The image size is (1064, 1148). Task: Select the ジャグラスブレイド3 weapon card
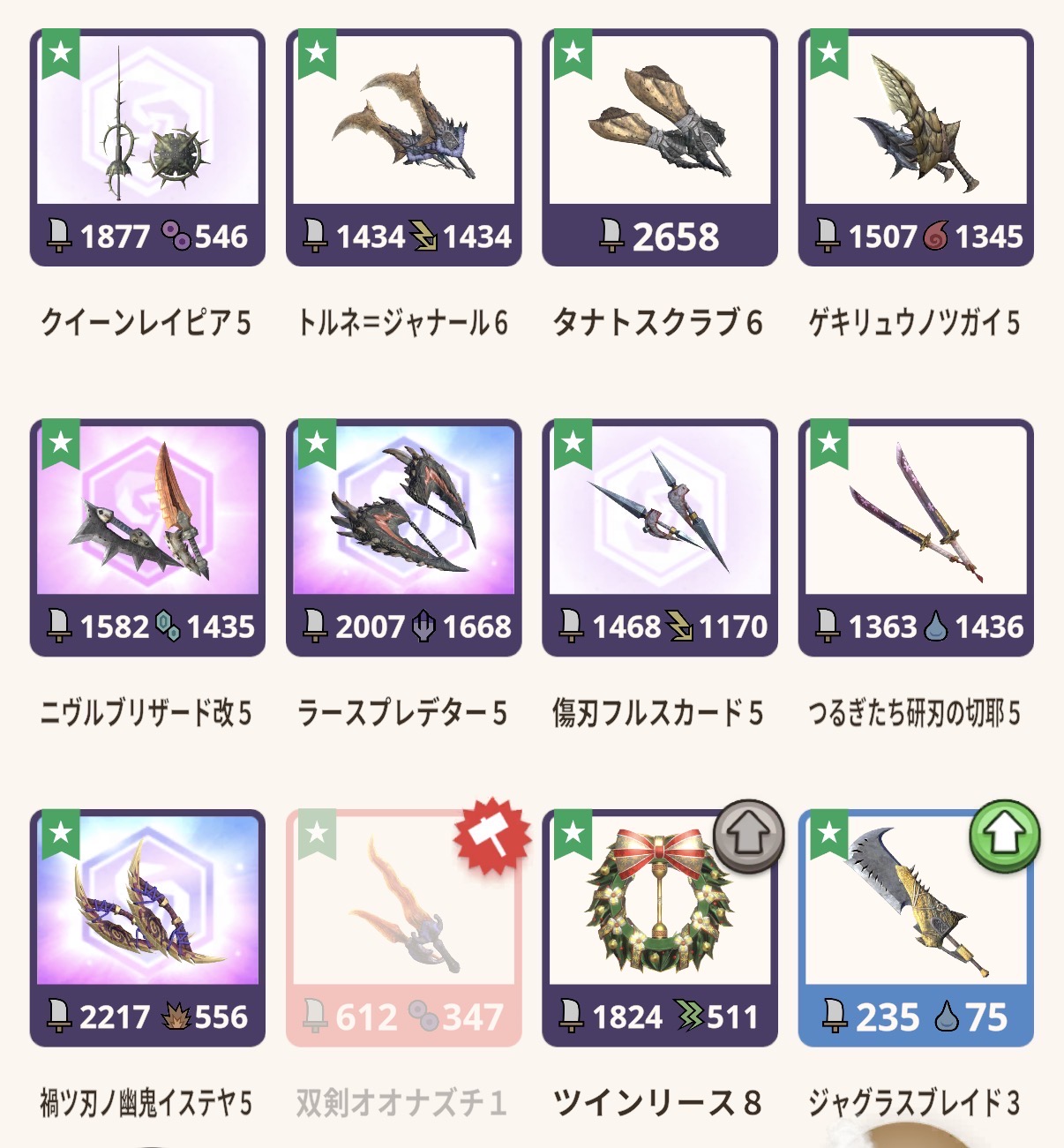click(x=915, y=927)
